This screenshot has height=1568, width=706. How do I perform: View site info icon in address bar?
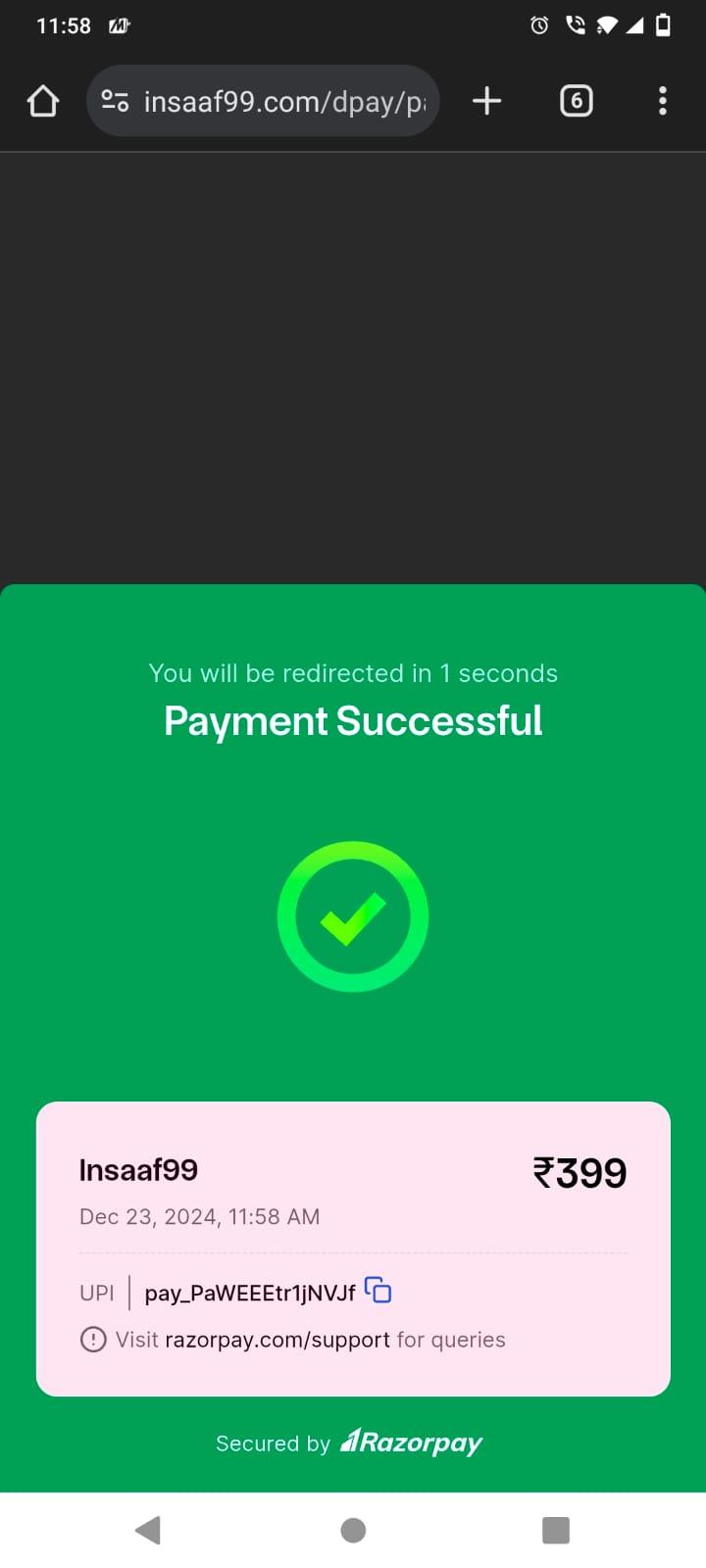point(115,101)
